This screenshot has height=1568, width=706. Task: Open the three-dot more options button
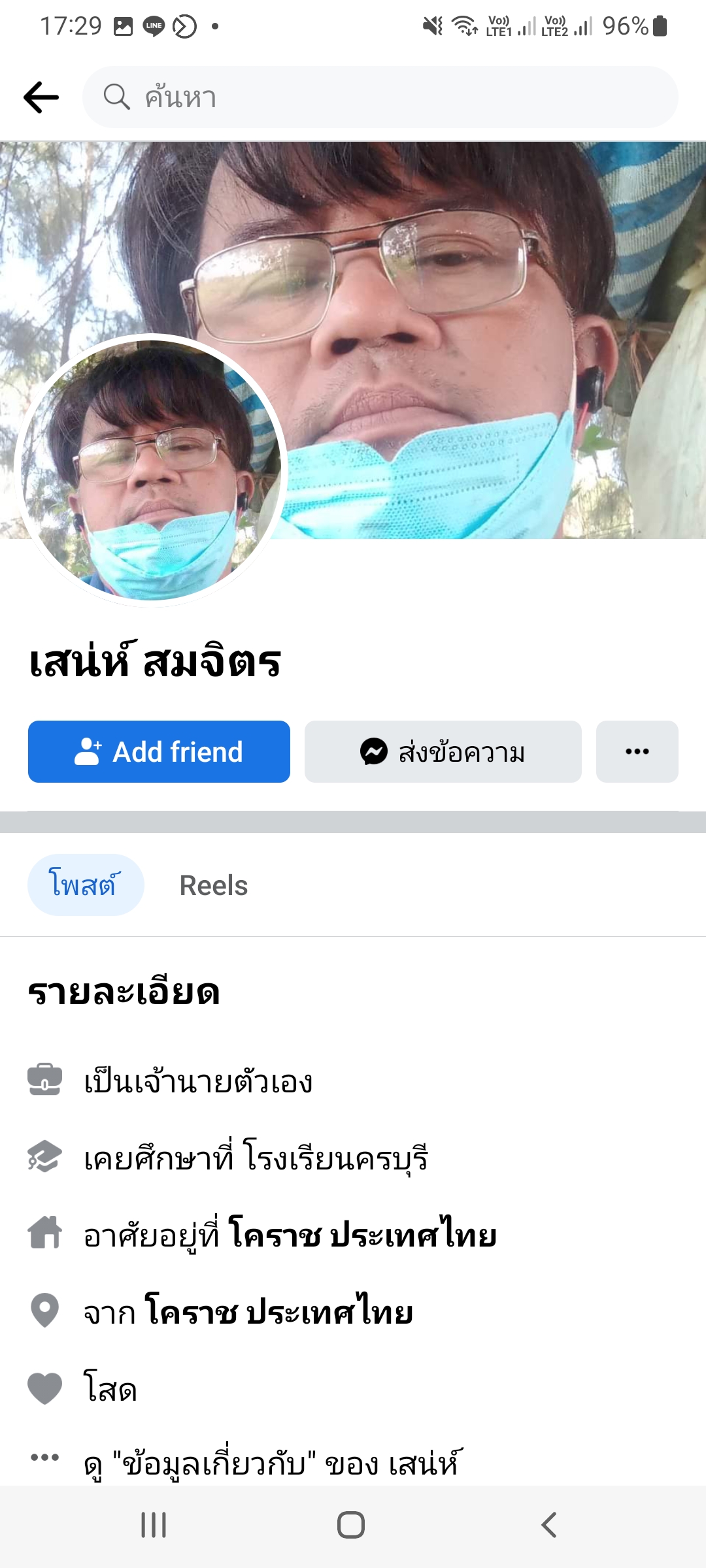click(637, 751)
